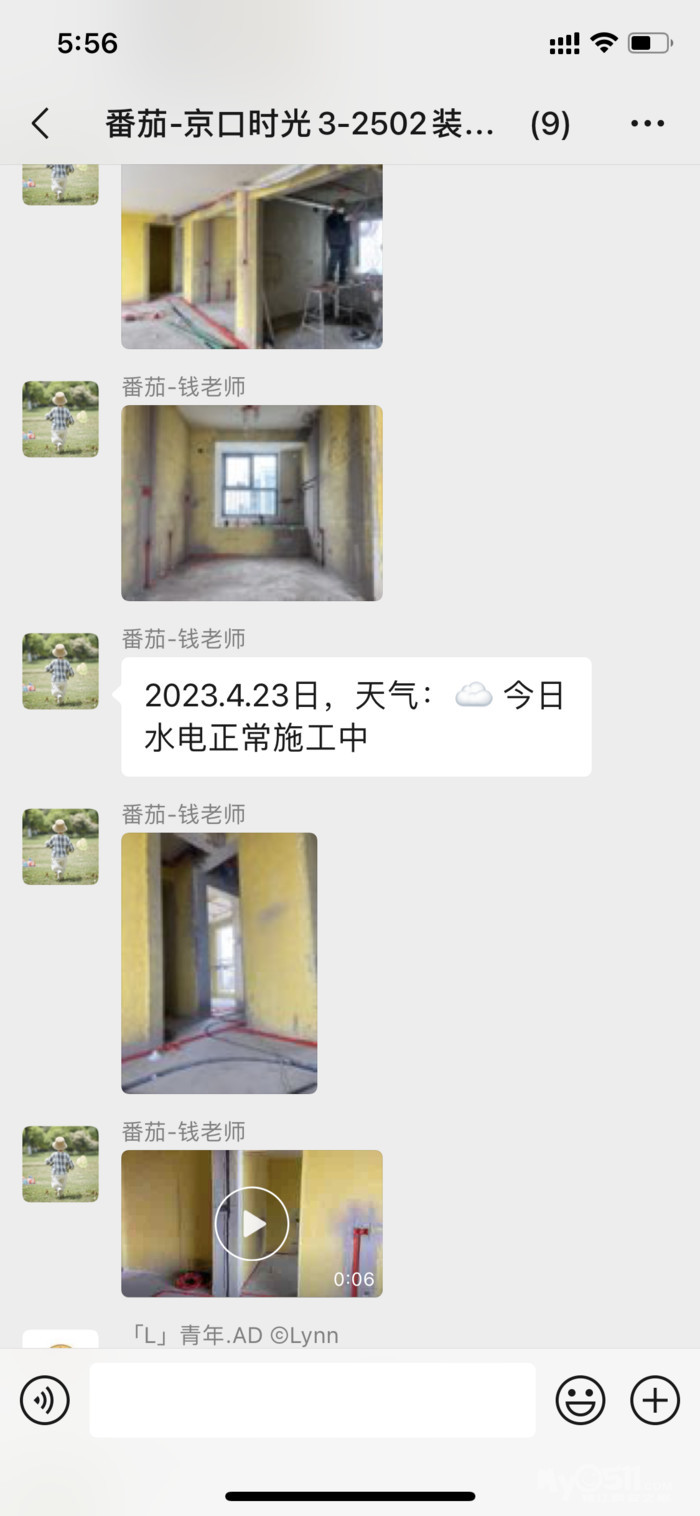700x1516 pixels.
Task: Play the 0:06 video message
Action: [252, 1223]
